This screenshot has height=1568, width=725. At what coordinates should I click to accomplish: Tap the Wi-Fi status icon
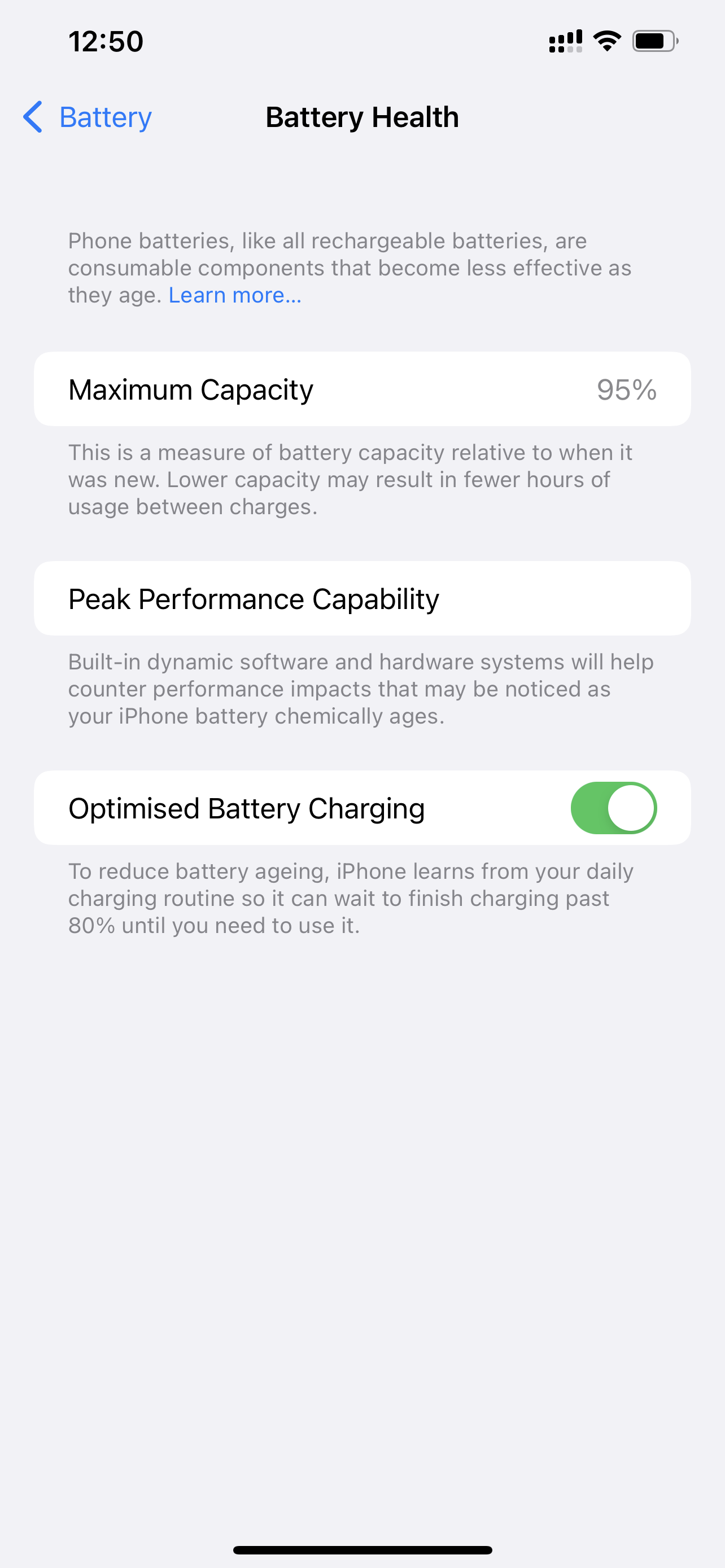click(x=606, y=40)
